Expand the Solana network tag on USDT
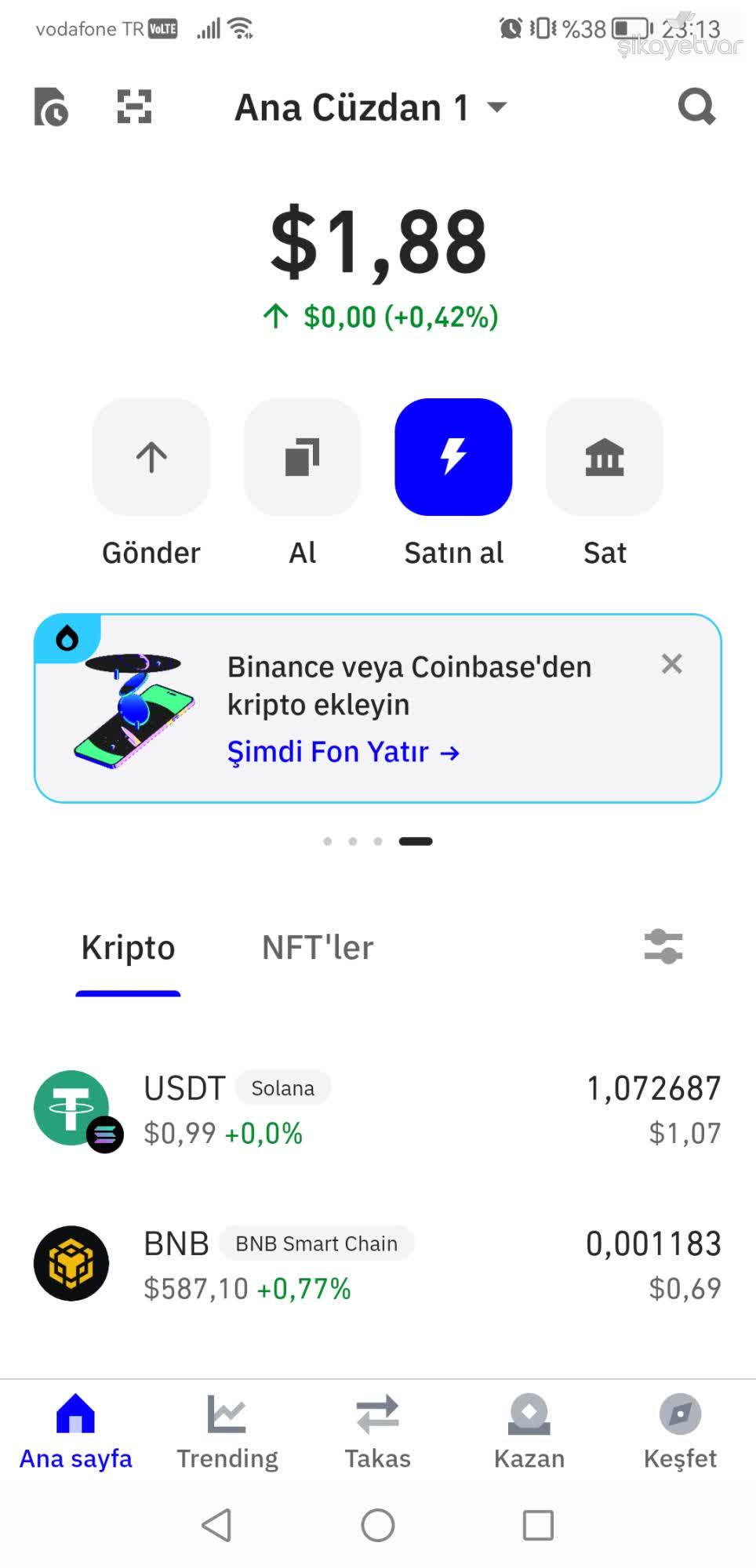 pyautogui.click(x=282, y=1088)
